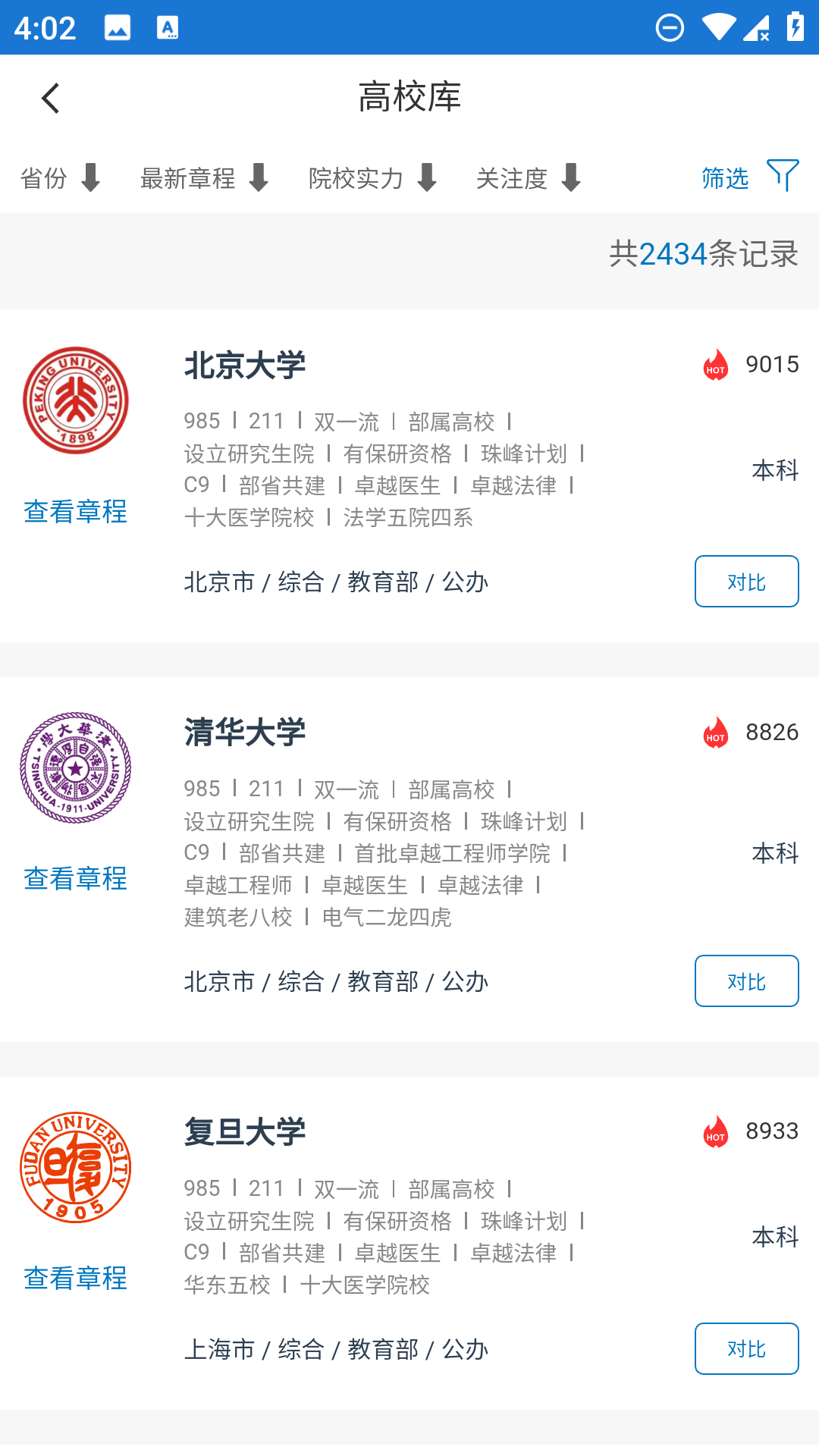The width and height of the screenshot is (819, 1456).
Task: Tap the back arrow to leave 高校库
Action: click(x=50, y=98)
